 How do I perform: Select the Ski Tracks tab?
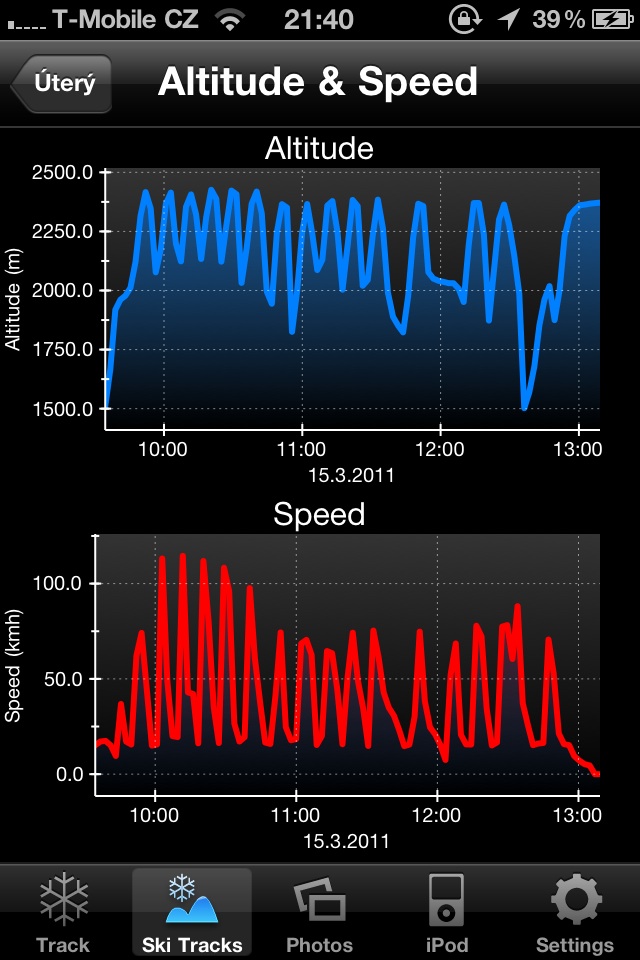tap(192, 913)
